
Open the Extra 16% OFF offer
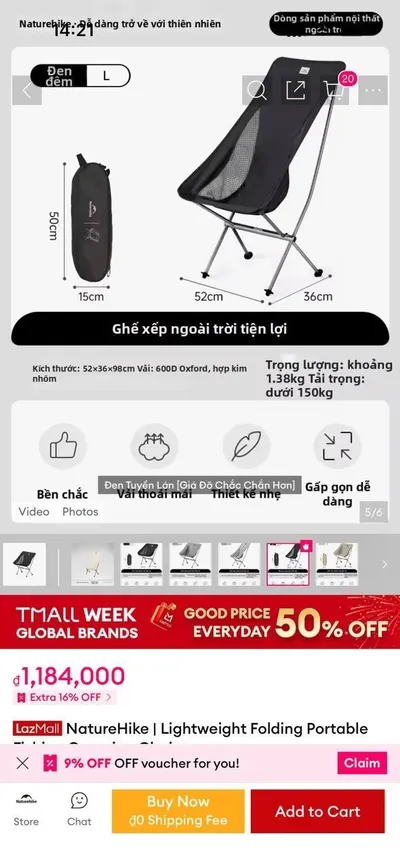(x=64, y=697)
